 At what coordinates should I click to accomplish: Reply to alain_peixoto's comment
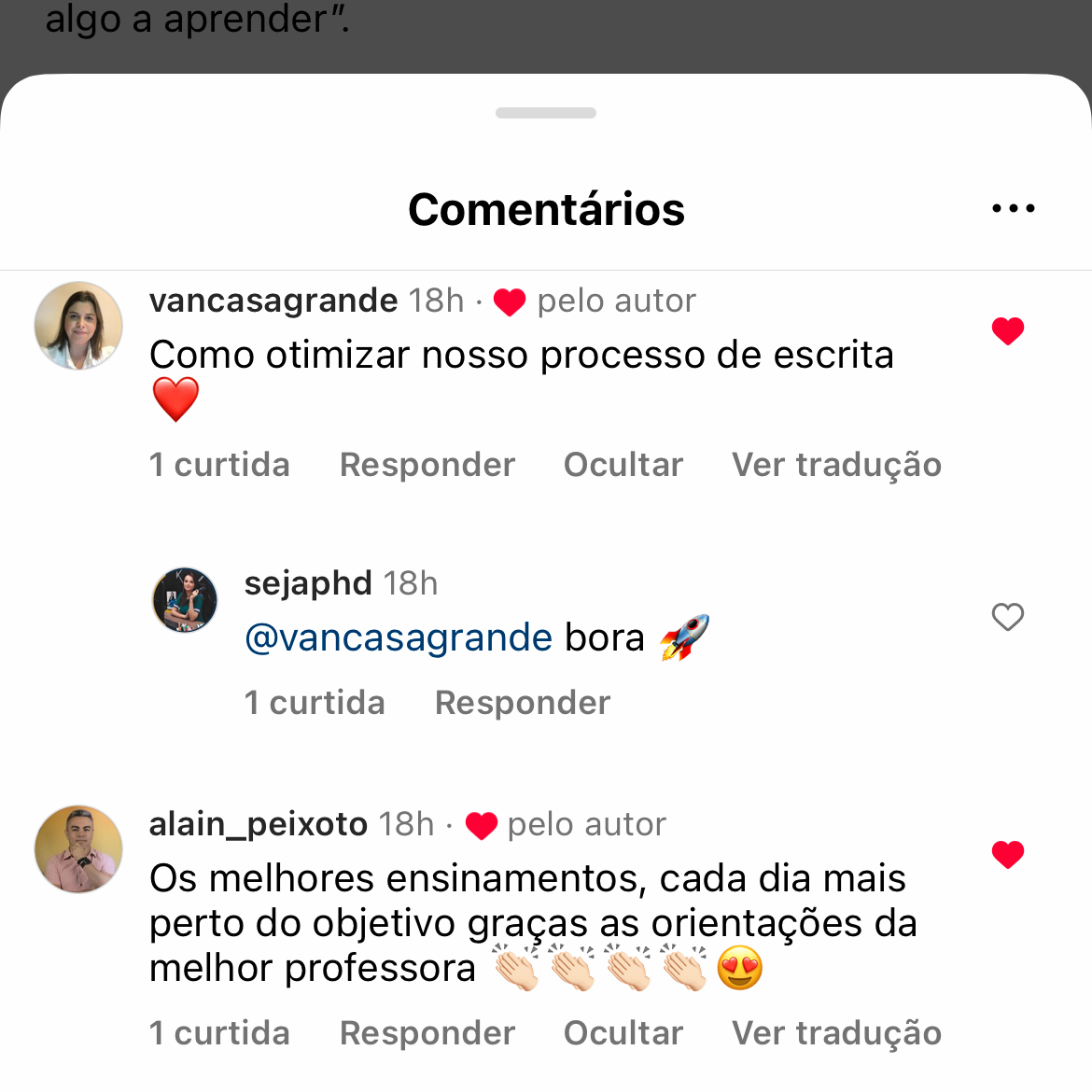click(427, 1033)
